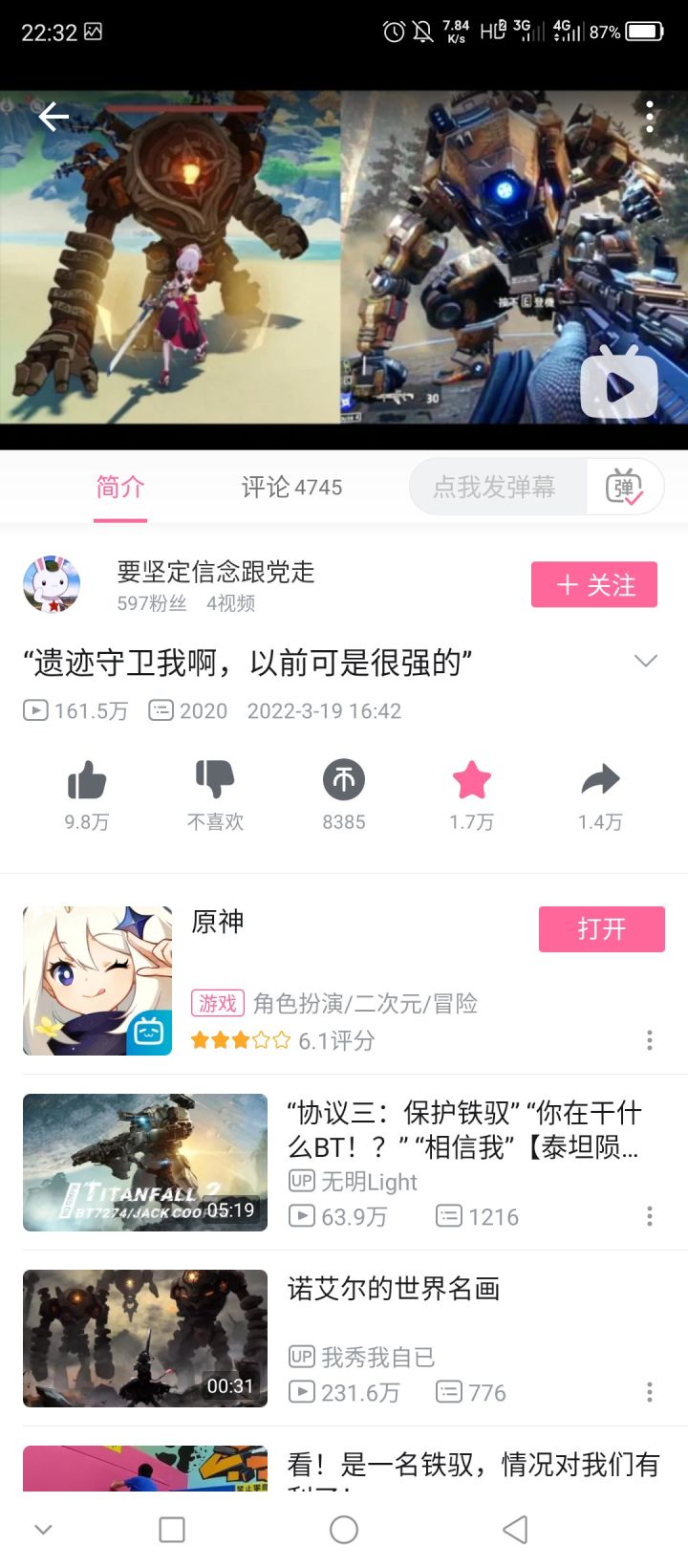Image resolution: width=688 pixels, height=1568 pixels.
Task: Open the Titanfall 协议三 video
Action: [x=462, y=1129]
